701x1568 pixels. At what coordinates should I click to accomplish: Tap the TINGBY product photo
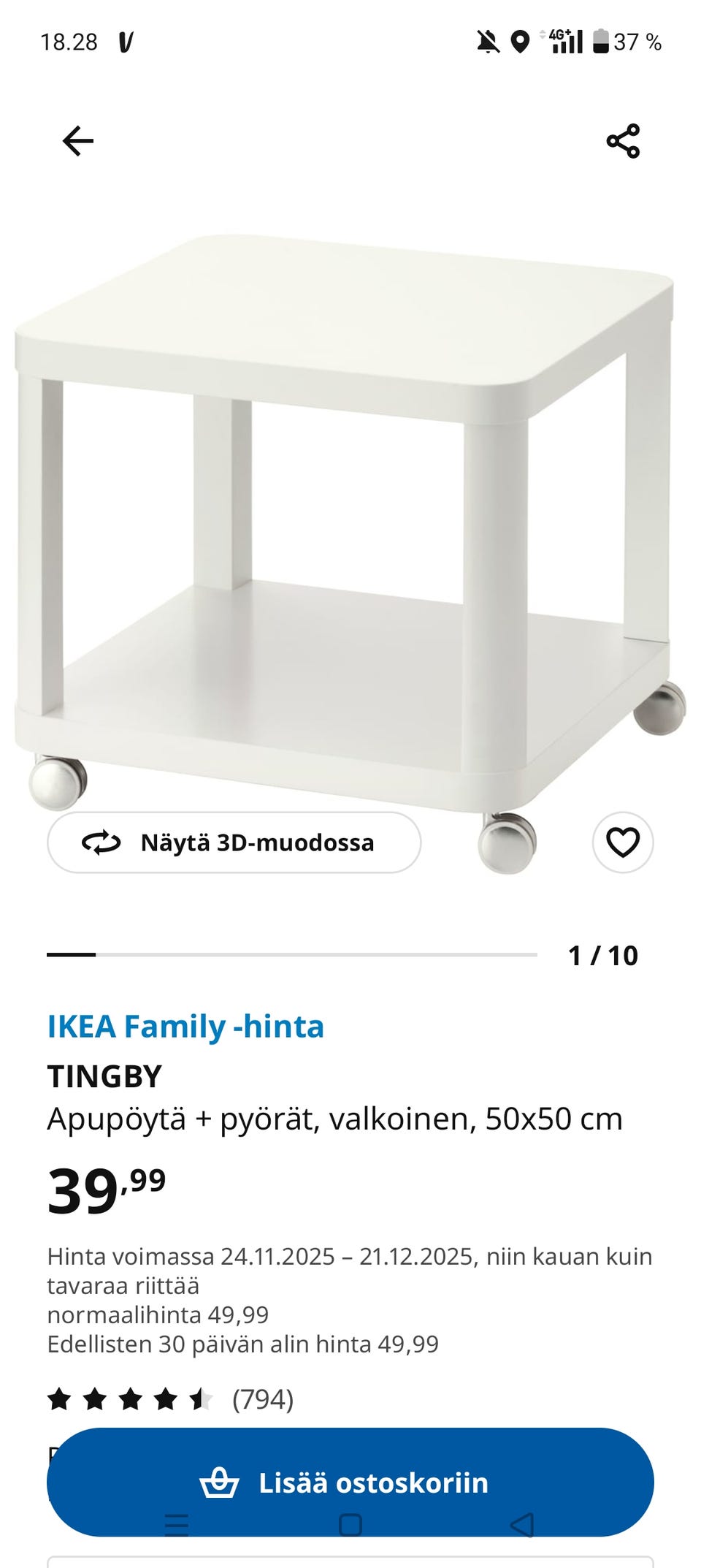350,511
